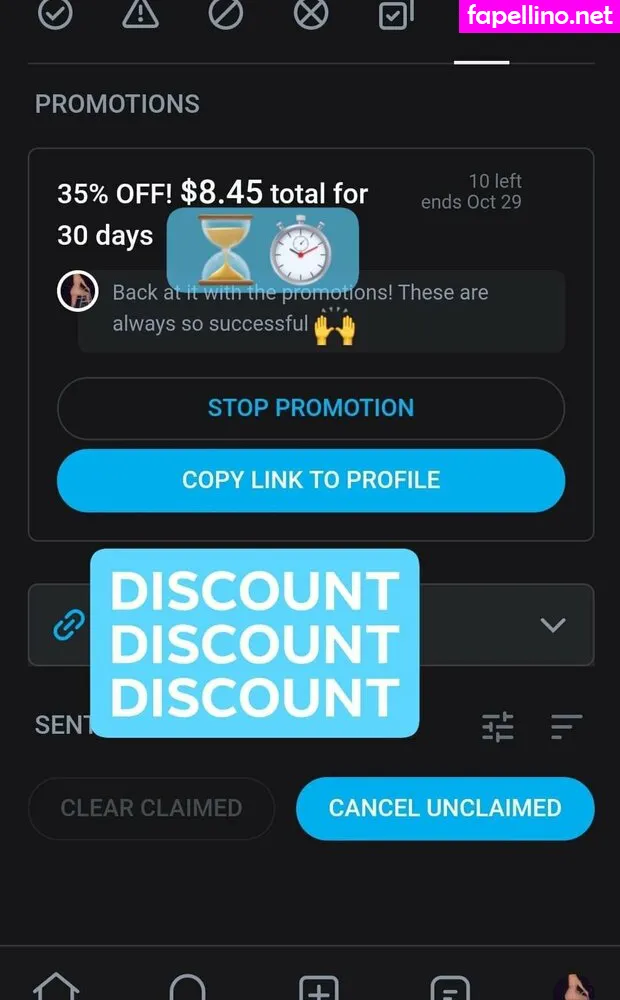Copy link to profile
Viewport: 620px width, 1000px height.
pyautogui.click(x=311, y=480)
